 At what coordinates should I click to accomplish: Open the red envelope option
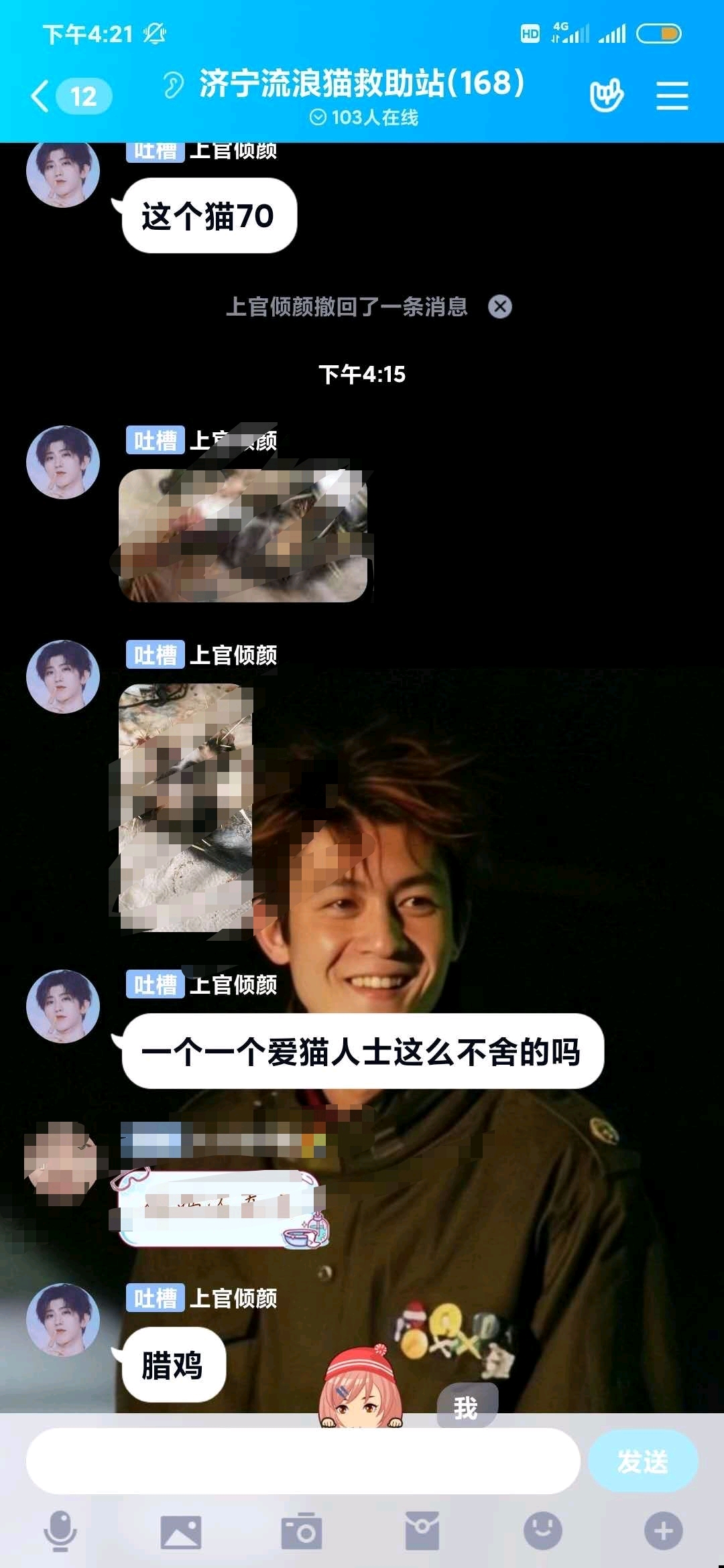click(422, 1531)
